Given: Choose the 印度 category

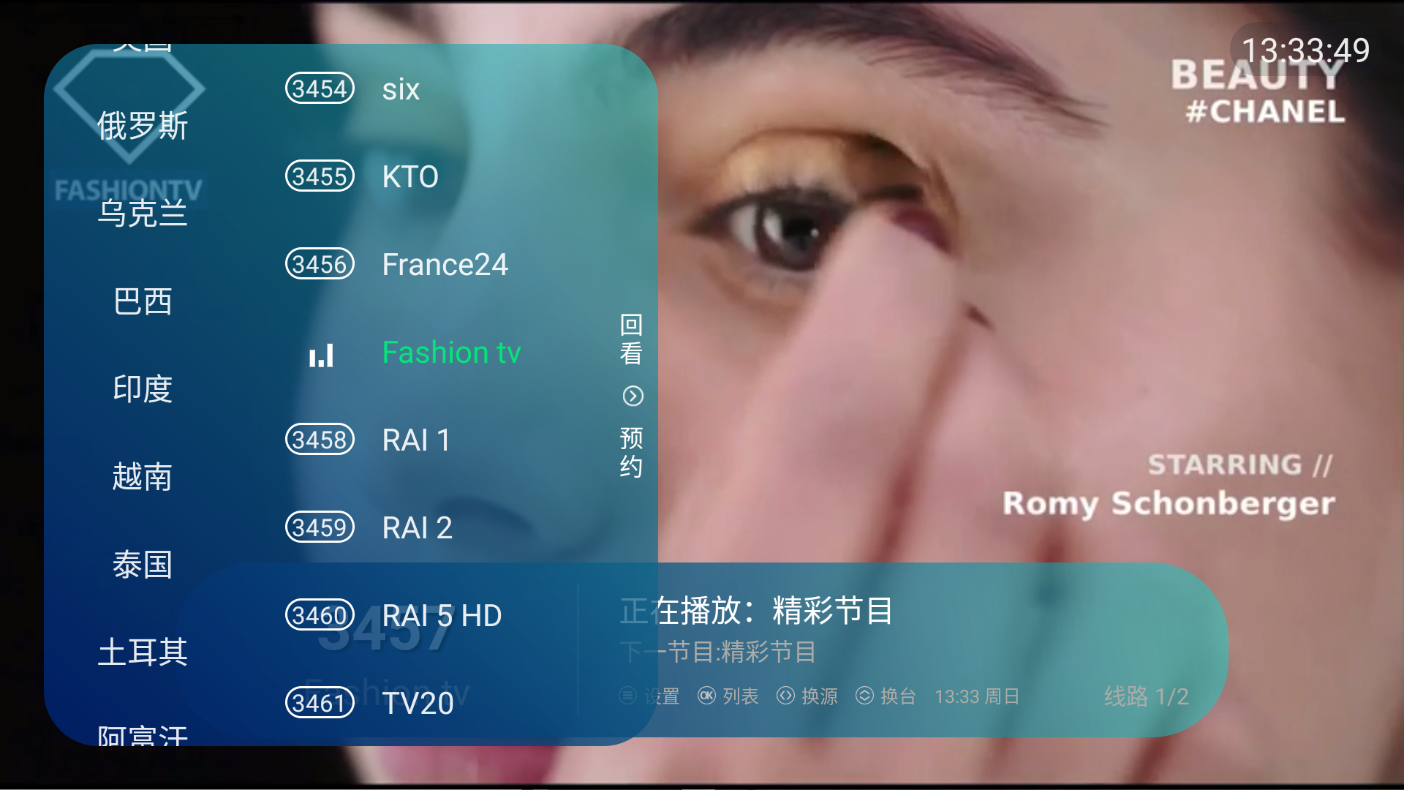Looking at the screenshot, I should 143,389.
